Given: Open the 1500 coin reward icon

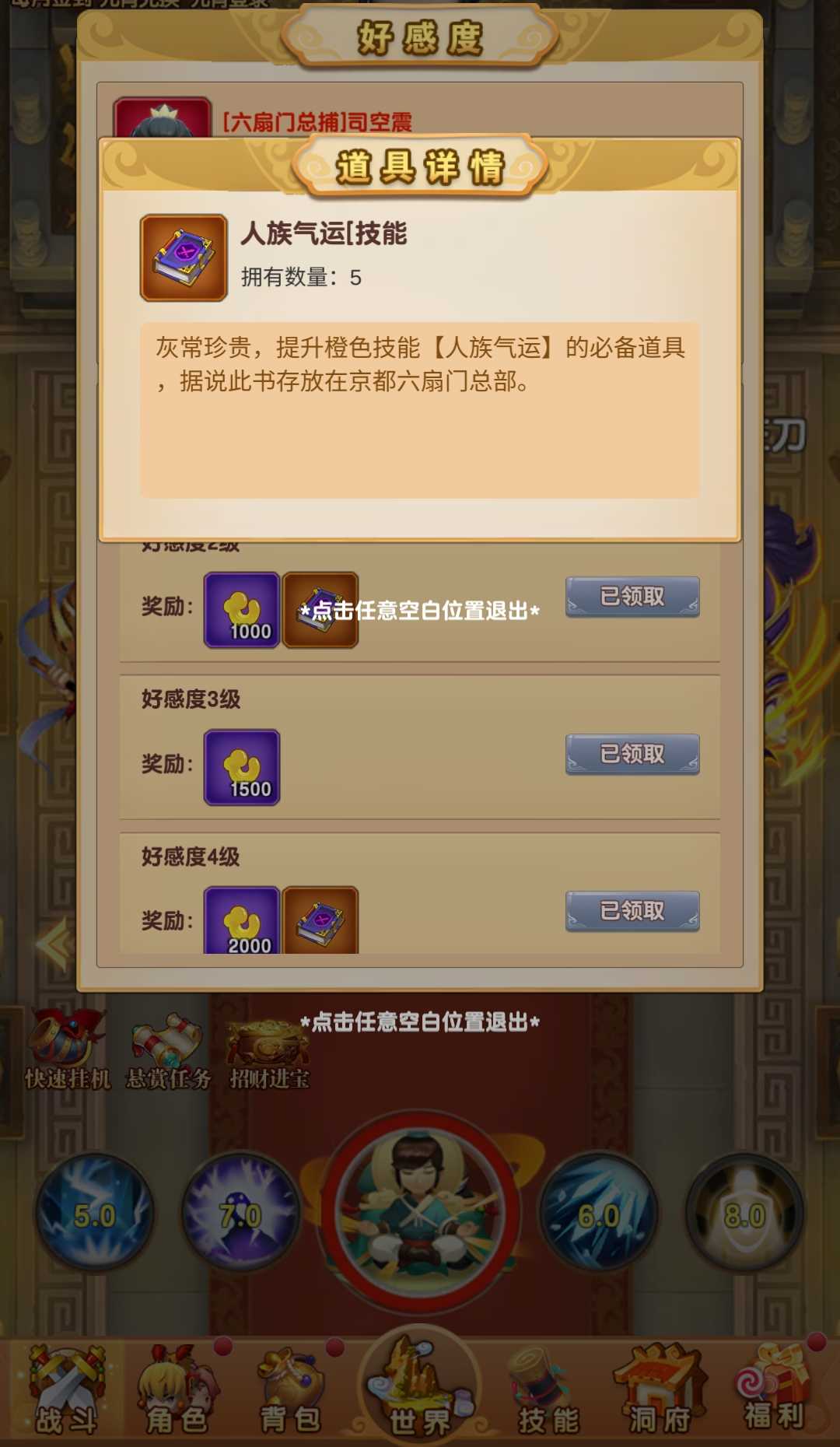Looking at the screenshot, I should pyautogui.click(x=242, y=767).
